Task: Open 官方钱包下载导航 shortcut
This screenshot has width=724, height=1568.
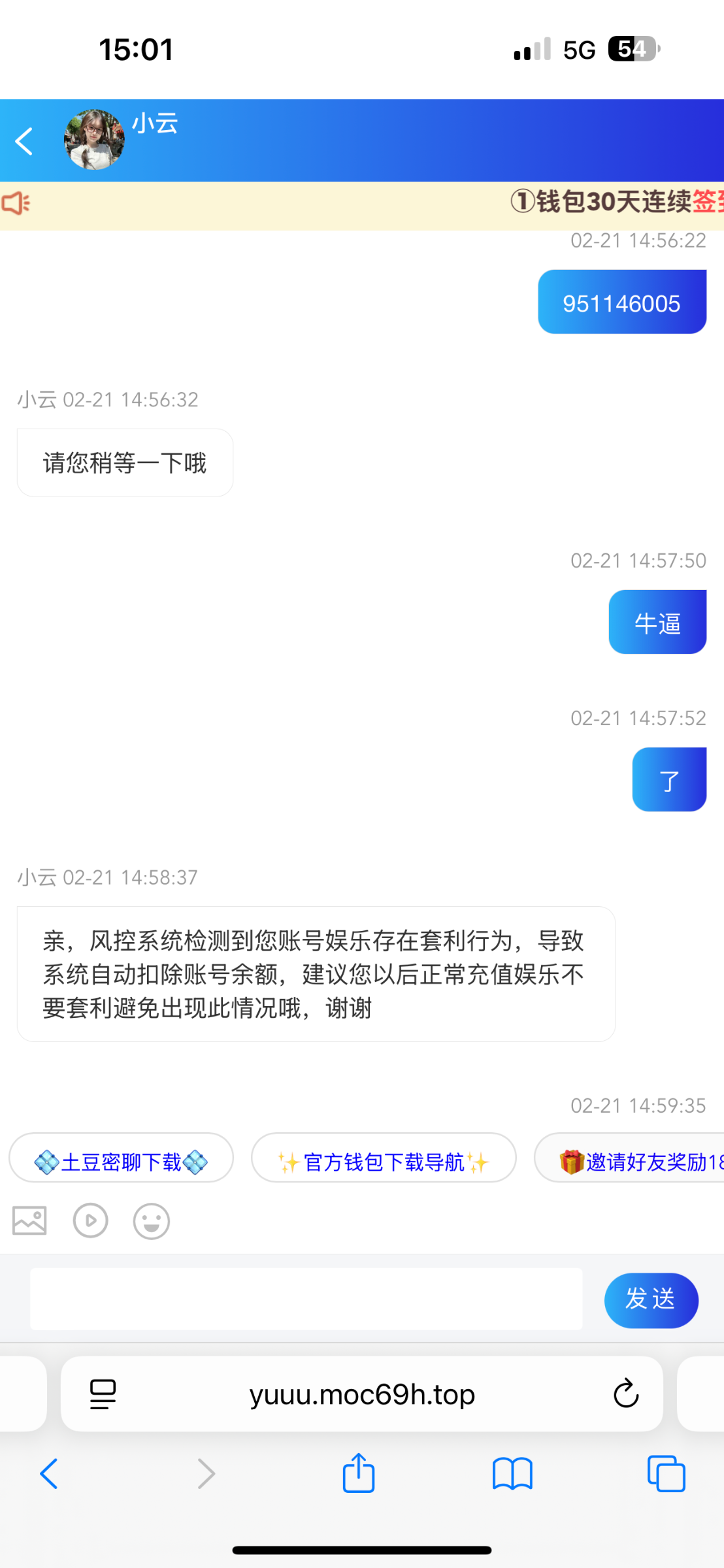Action: click(x=384, y=1162)
